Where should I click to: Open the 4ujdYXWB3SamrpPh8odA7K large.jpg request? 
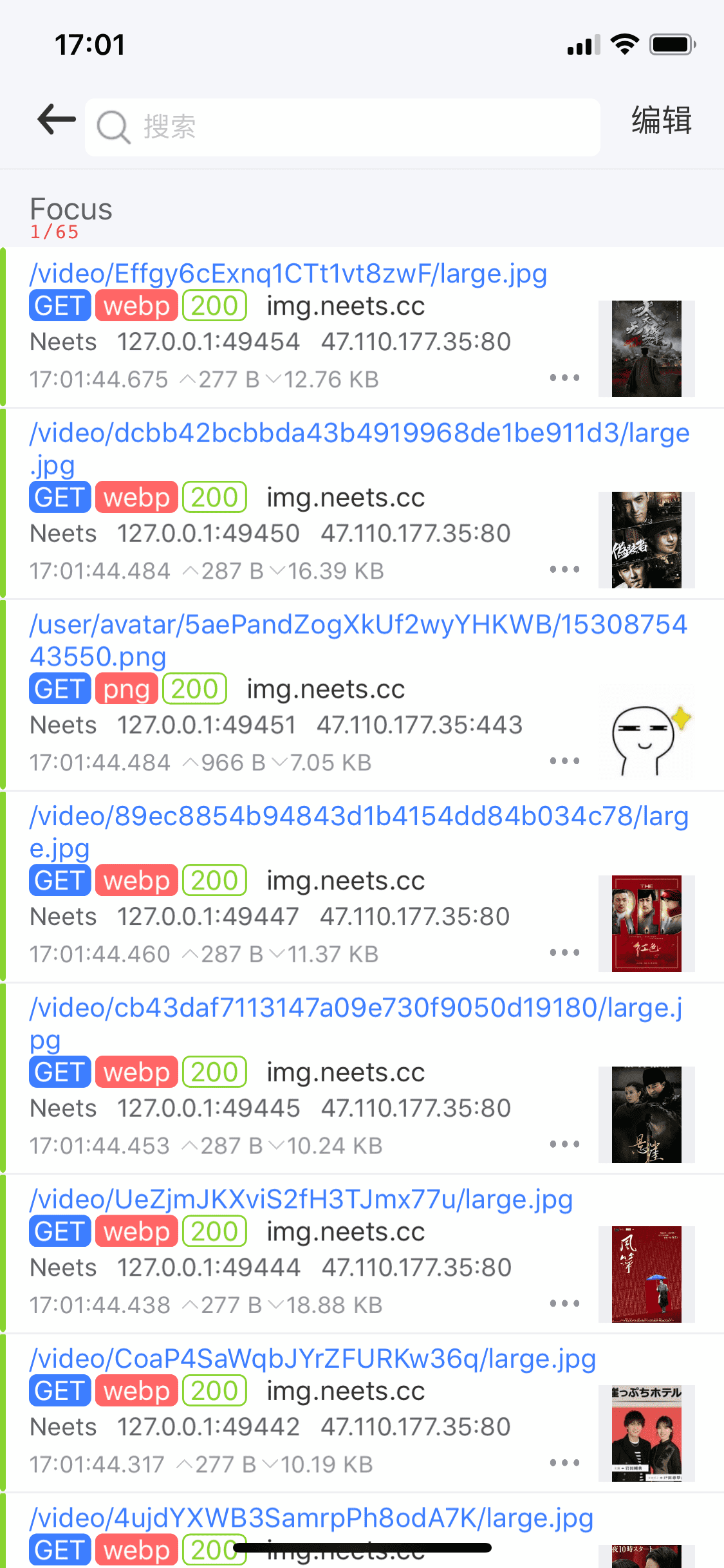[311, 1518]
